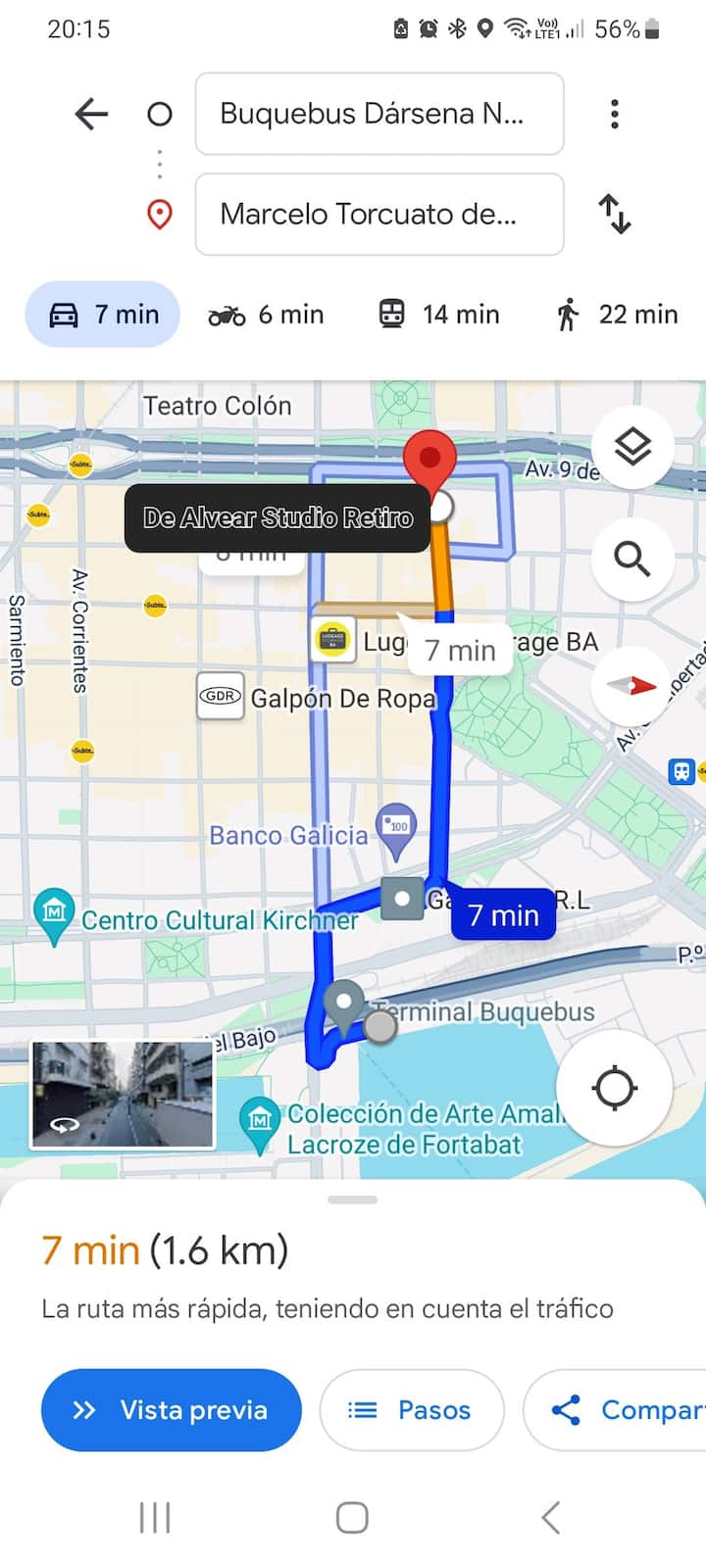706x1568 pixels.
Task: Select the car 7 min travel mode
Action: (103, 315)
